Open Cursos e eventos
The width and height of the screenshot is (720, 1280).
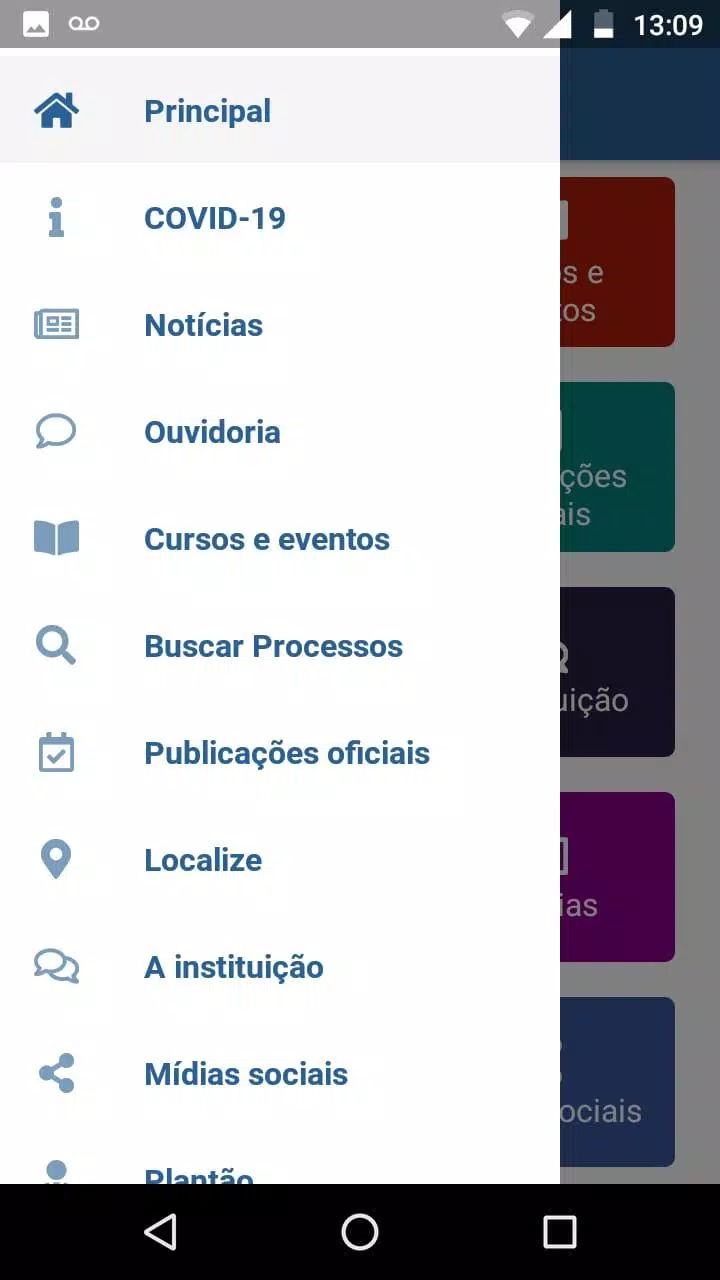click(280, 539)
